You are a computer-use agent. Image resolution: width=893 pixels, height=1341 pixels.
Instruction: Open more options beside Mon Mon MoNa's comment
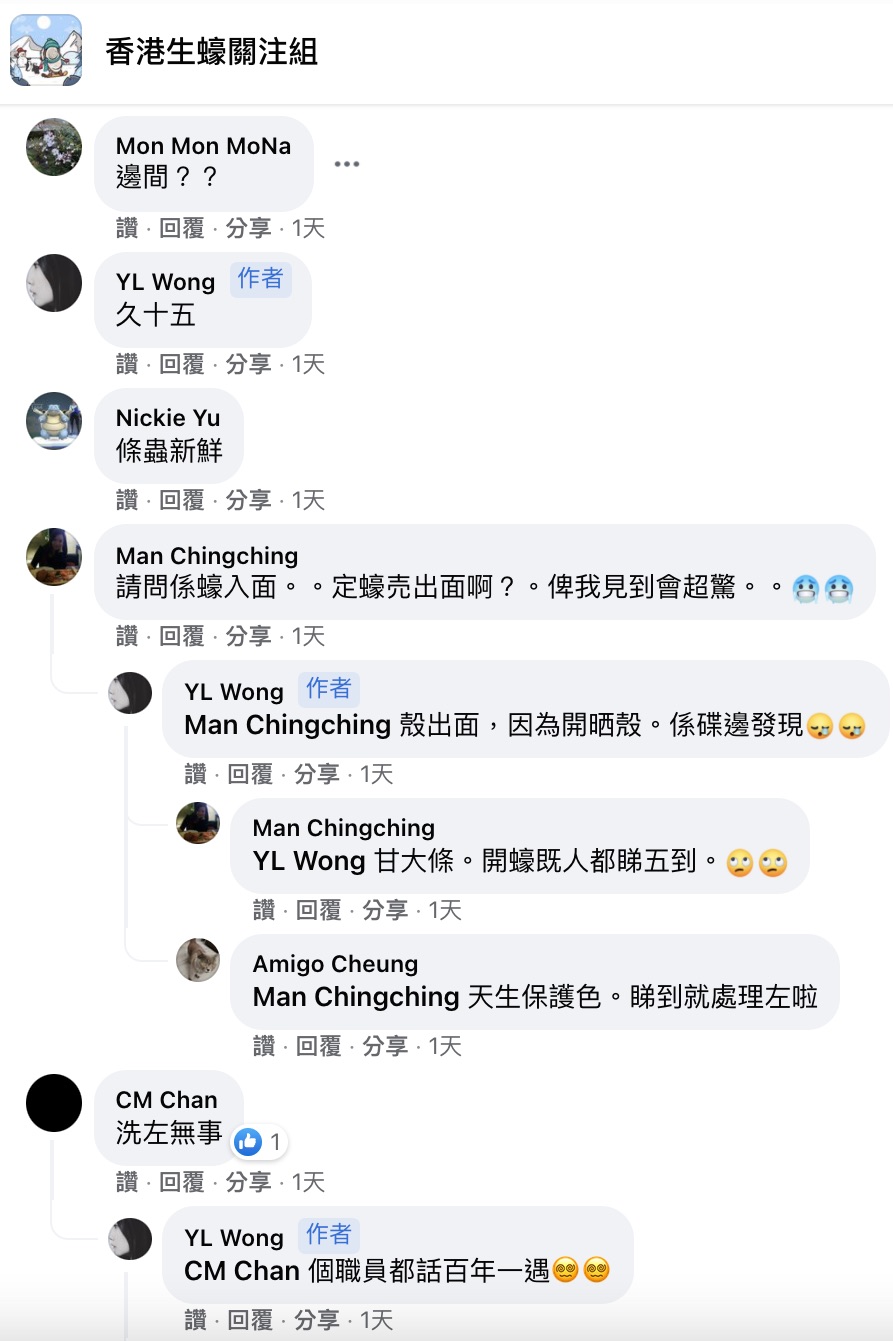click(x=346, y=164)
